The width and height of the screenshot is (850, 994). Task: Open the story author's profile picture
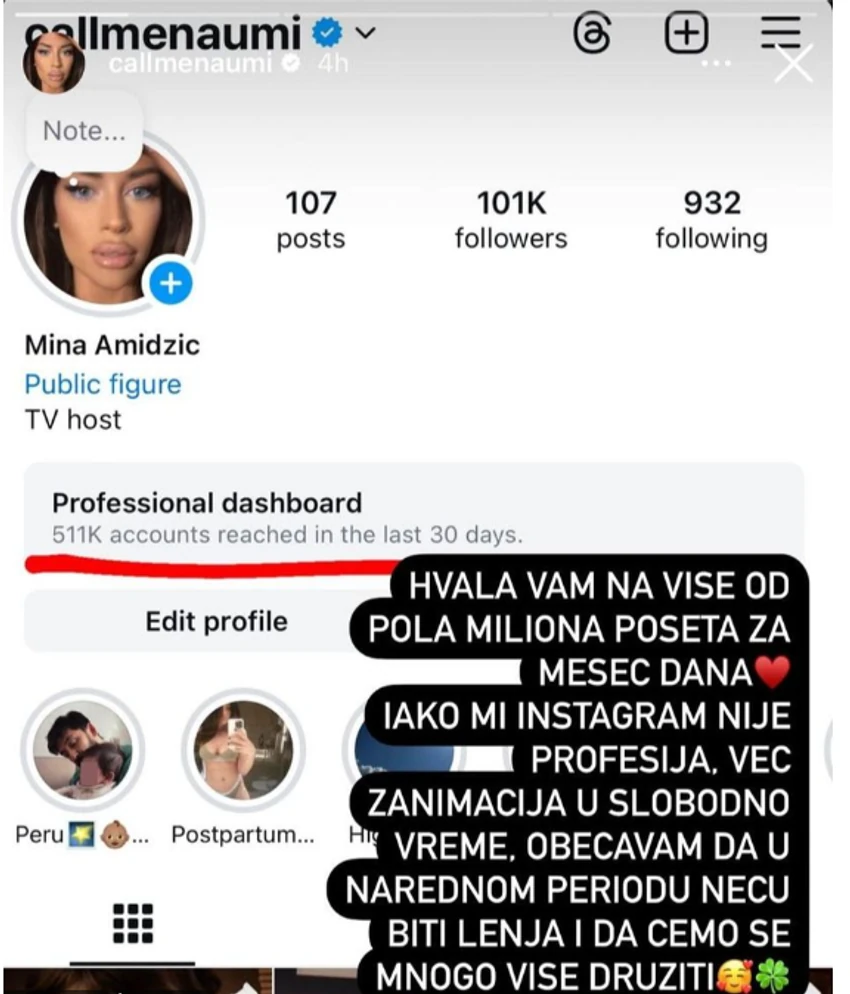(53, 65)
